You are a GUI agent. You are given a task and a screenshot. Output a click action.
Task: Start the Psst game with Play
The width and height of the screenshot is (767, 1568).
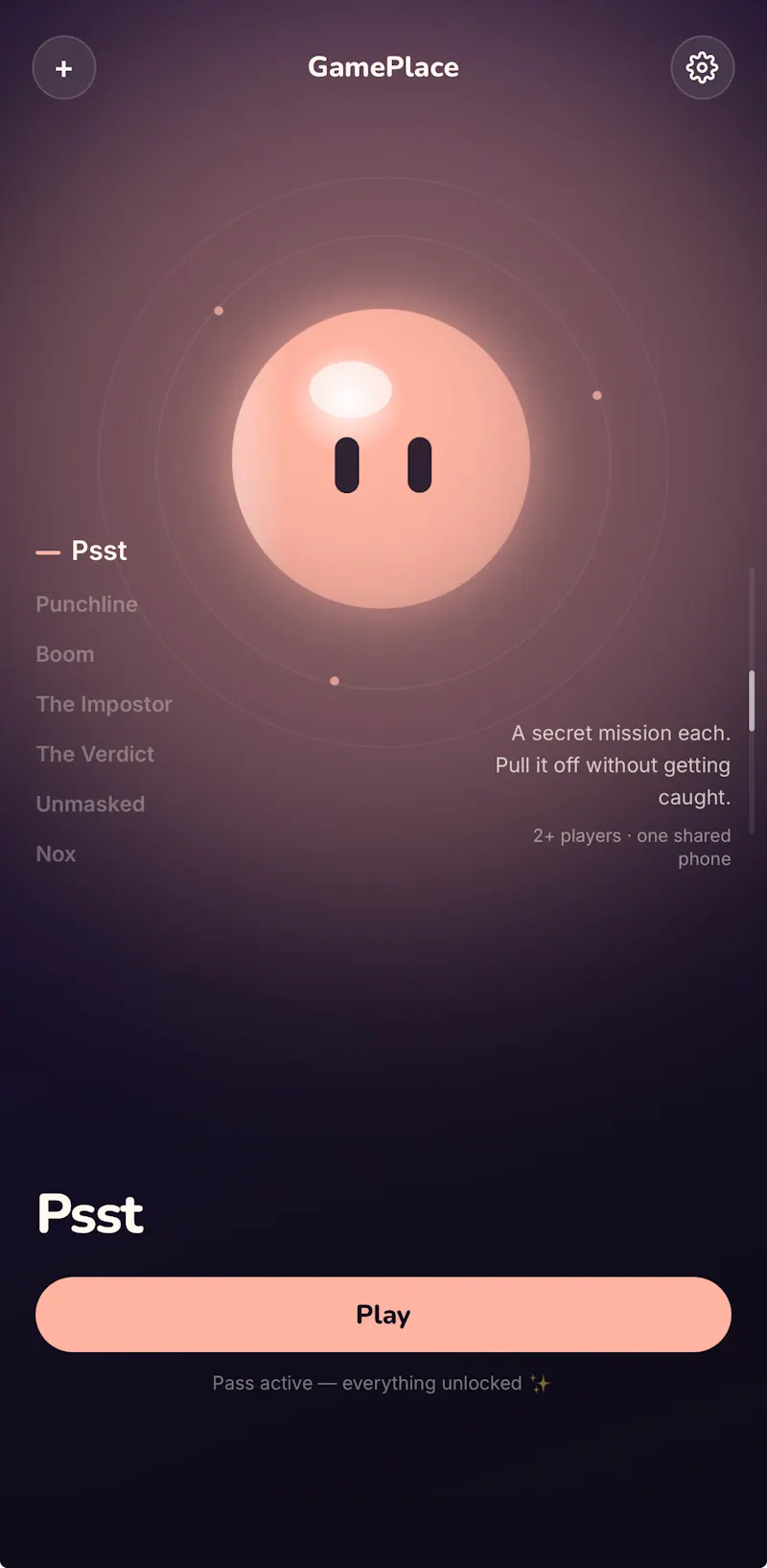383,1314
